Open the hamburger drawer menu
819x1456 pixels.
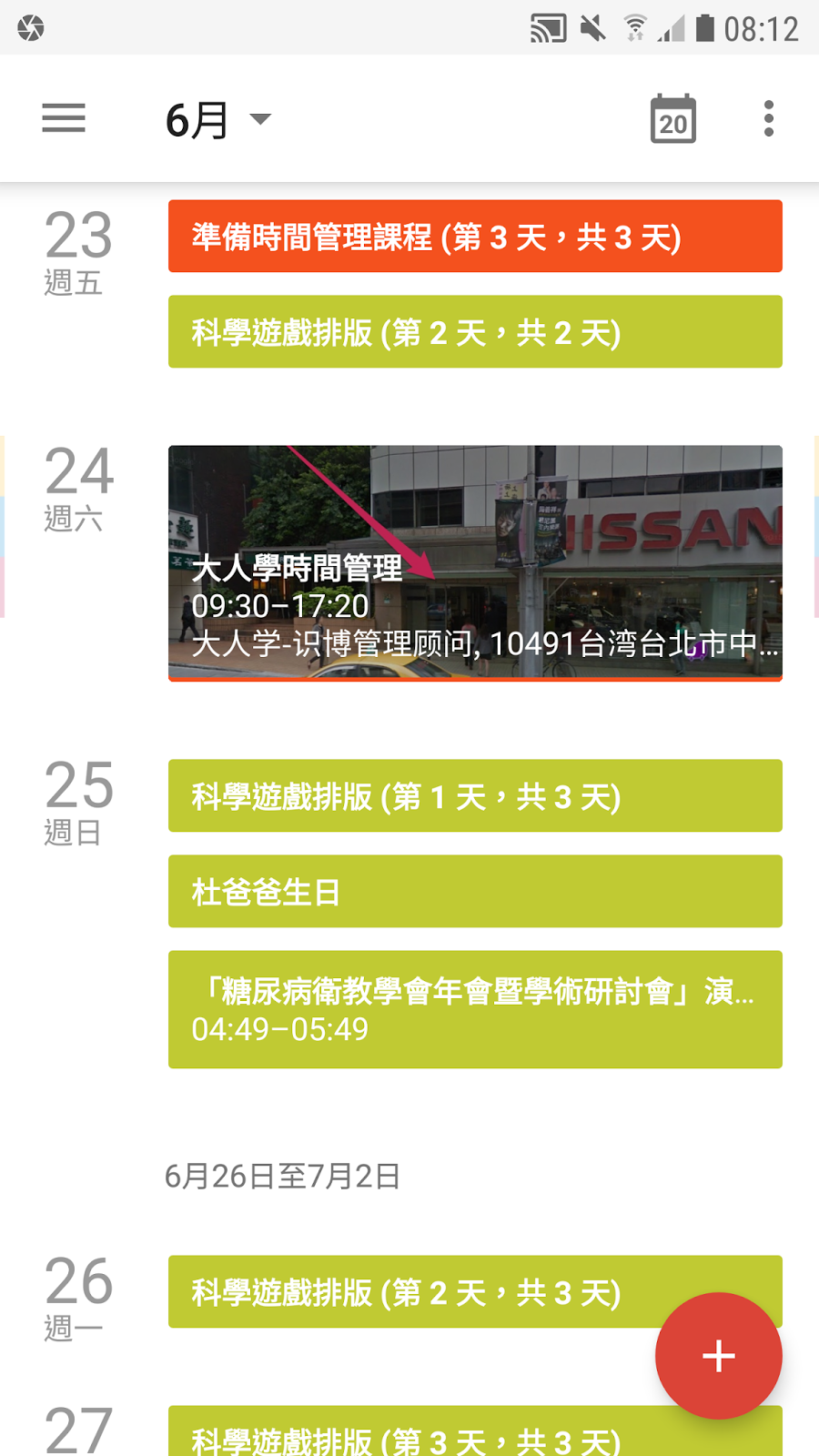point(64,118)
